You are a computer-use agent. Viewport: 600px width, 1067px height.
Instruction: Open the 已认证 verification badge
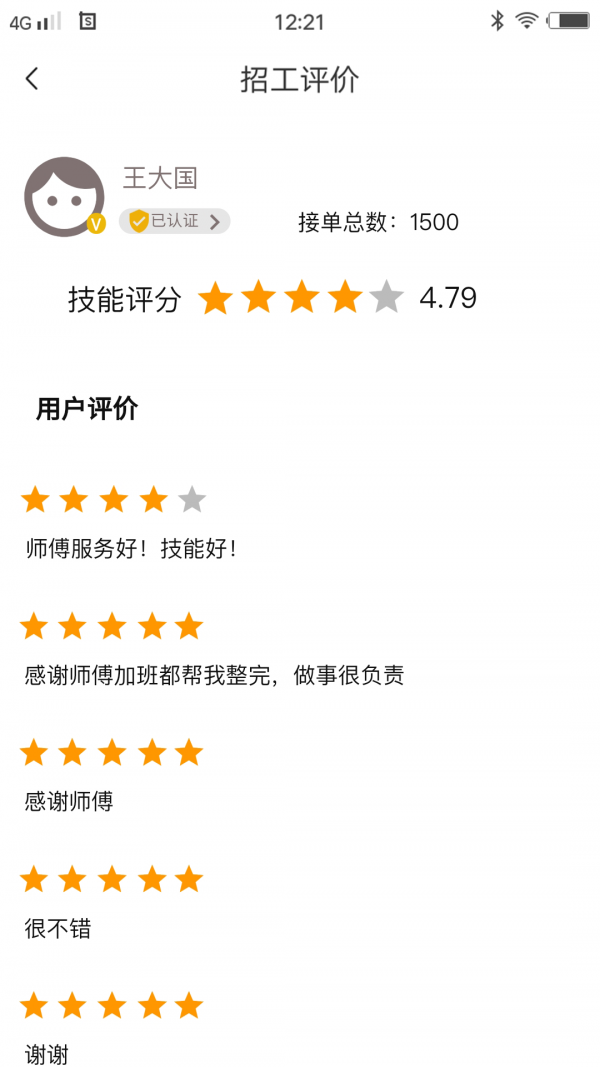[x=174, y=221]
